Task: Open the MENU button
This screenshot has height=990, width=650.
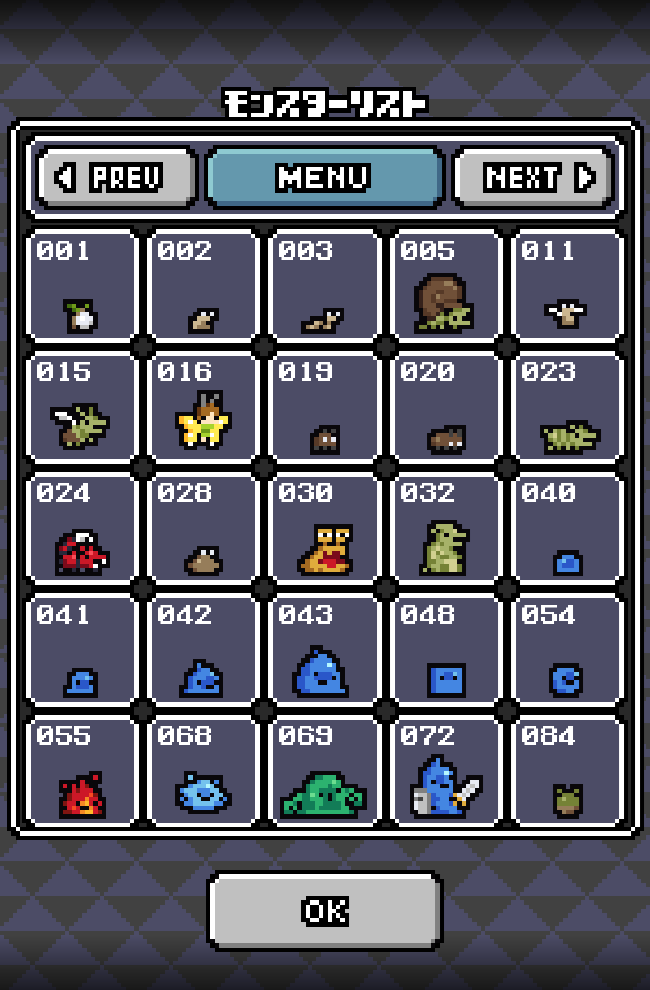Action: pyautogui.click(x=324, y=178)
